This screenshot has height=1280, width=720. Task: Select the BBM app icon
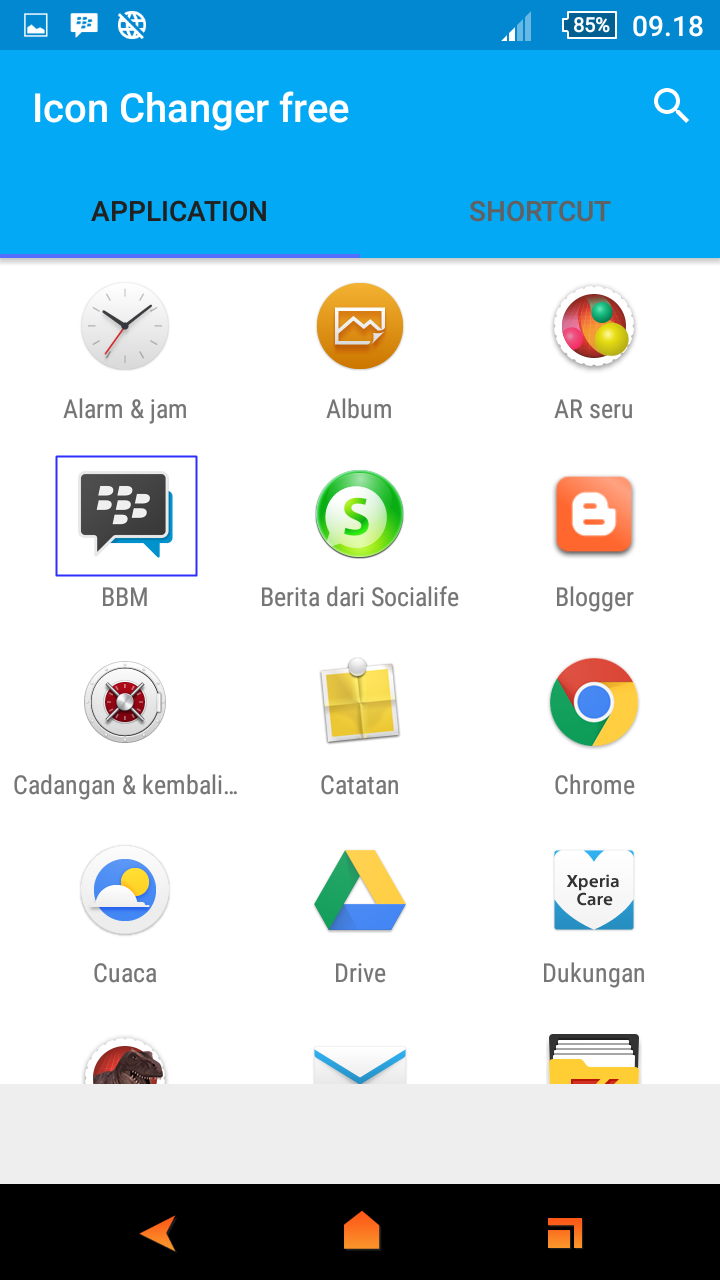pyautogui.click(x=125, y=515)
